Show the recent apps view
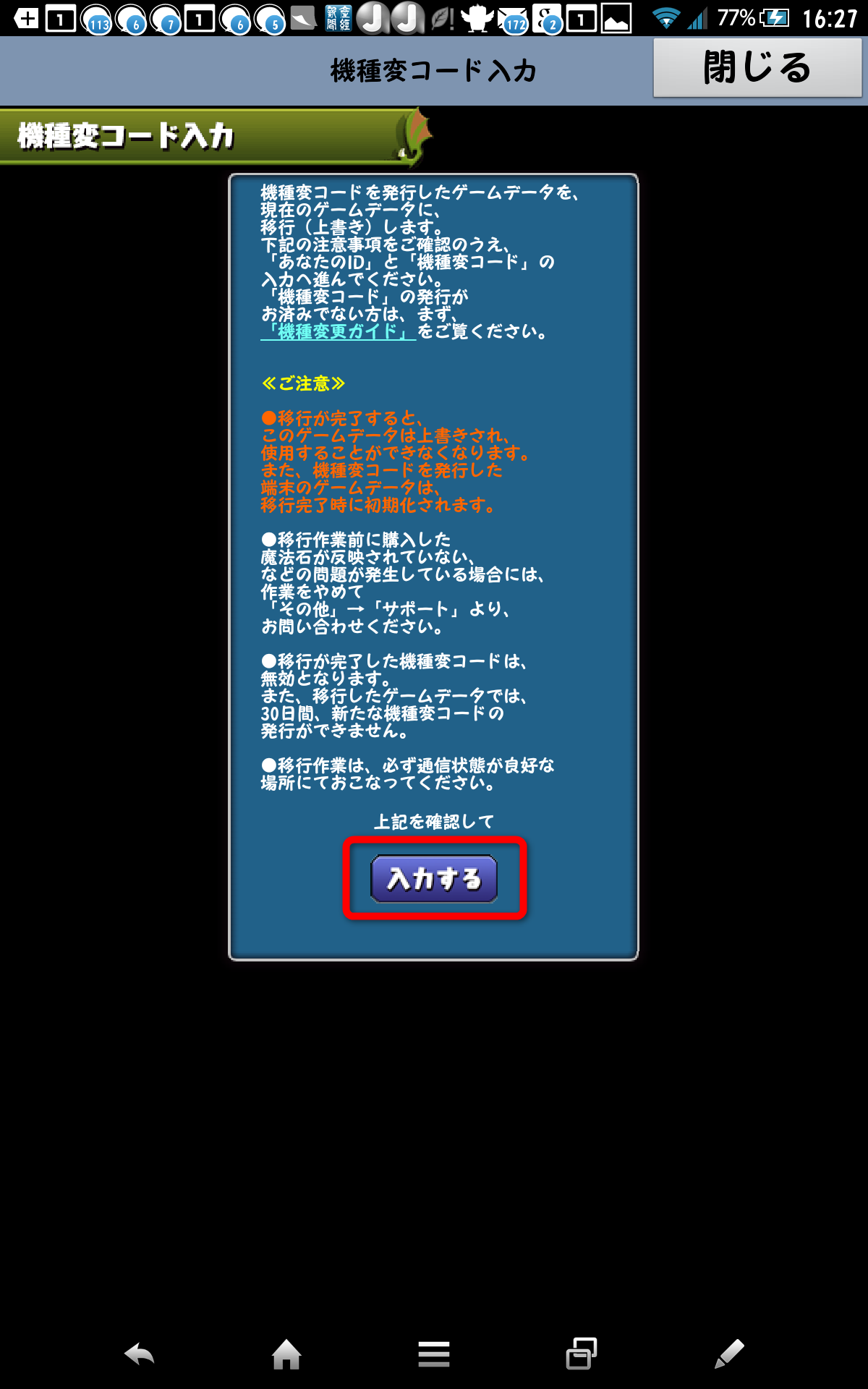 [x=582, y=1354]
